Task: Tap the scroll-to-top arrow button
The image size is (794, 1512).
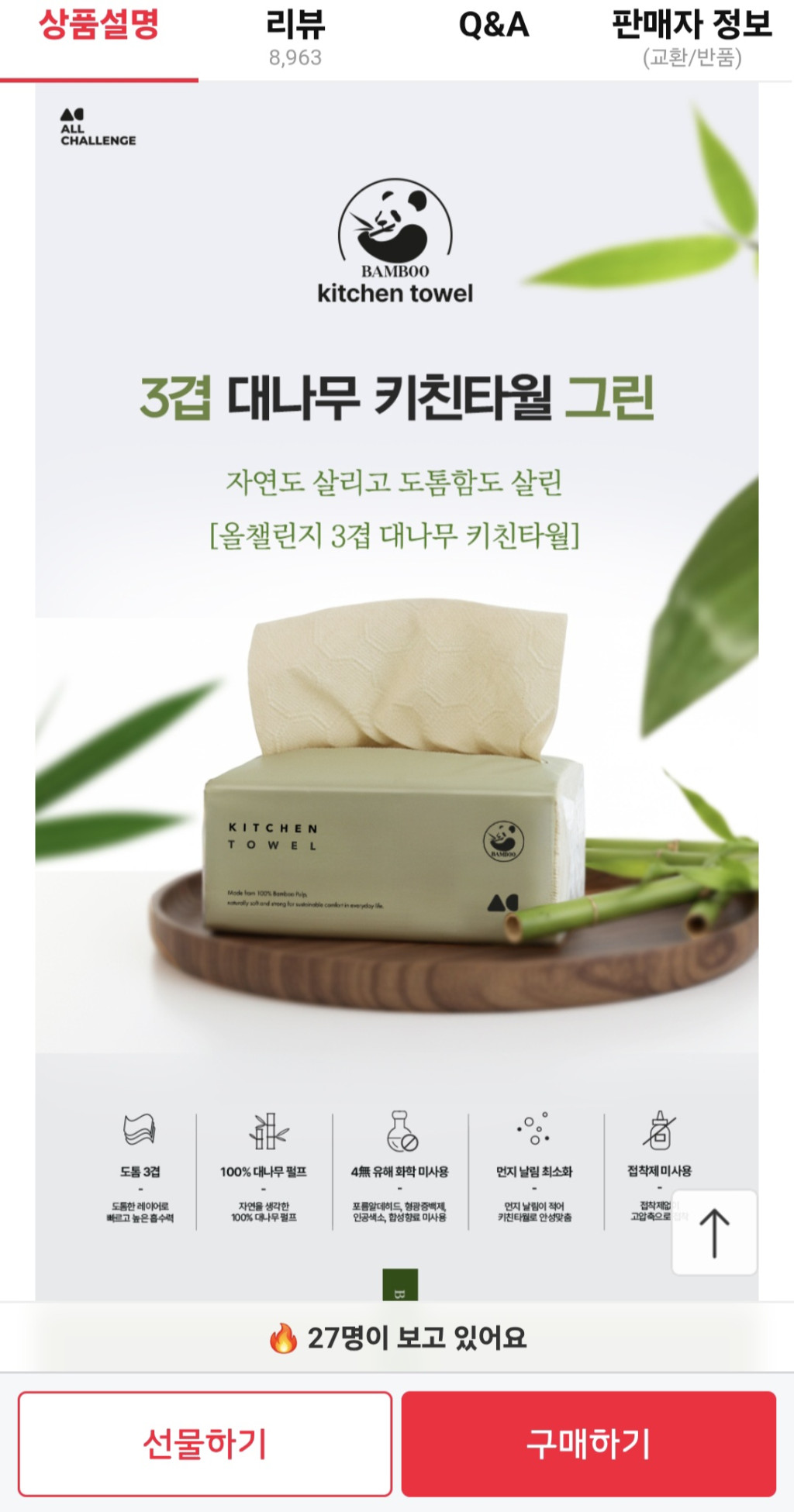Action: point(714,1233)
